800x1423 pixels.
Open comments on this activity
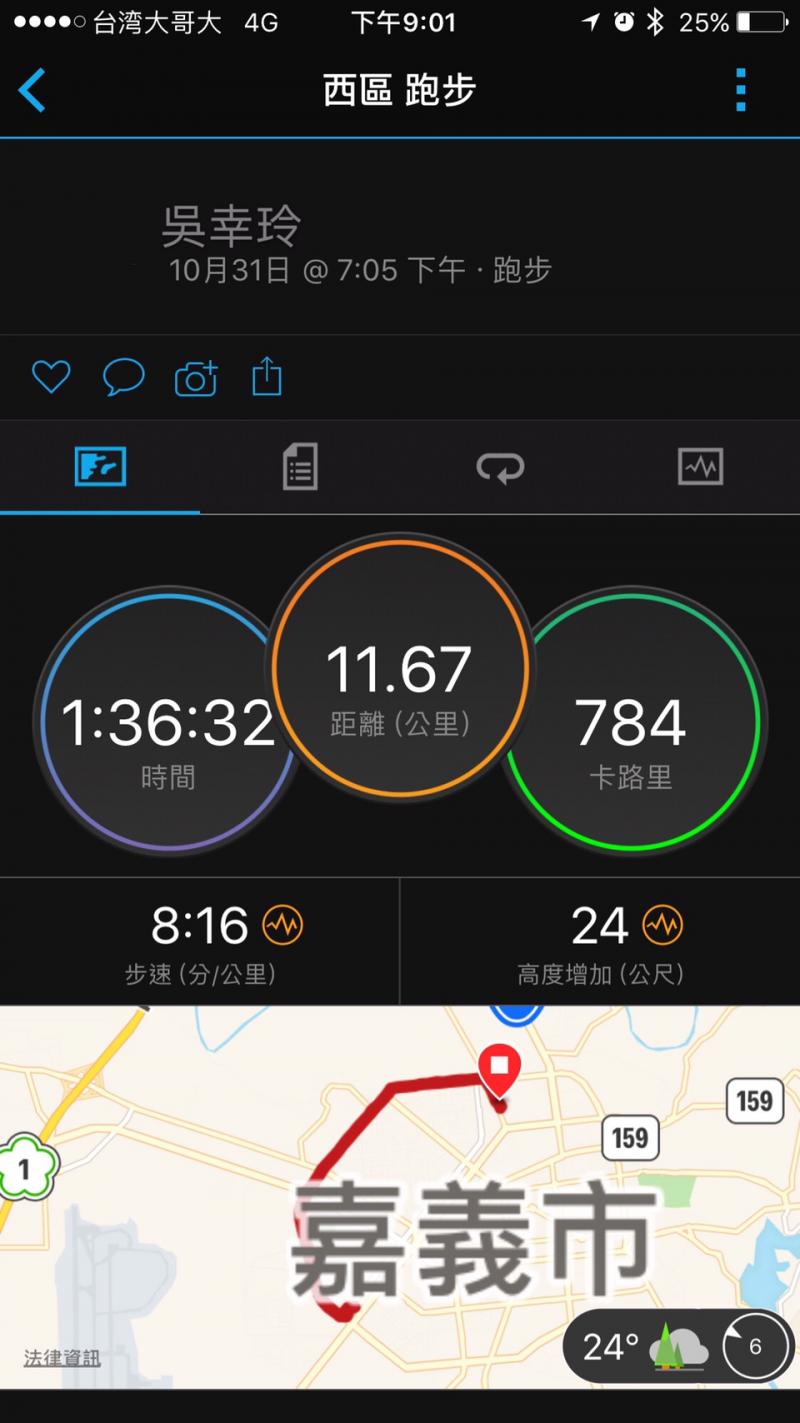(x=124, y=377)
